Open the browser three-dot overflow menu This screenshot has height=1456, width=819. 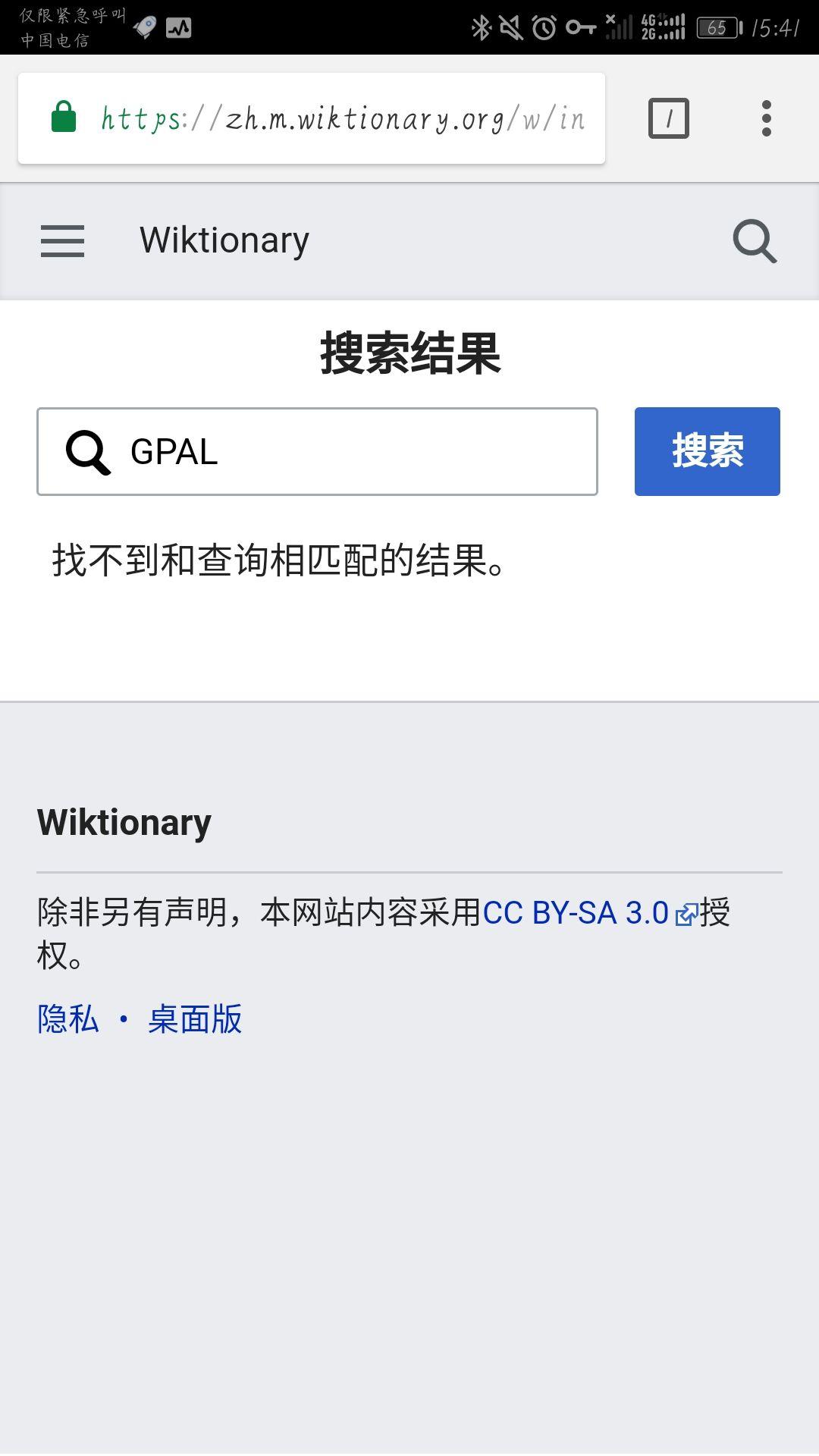pyautogui.click(x=766, y=118)
